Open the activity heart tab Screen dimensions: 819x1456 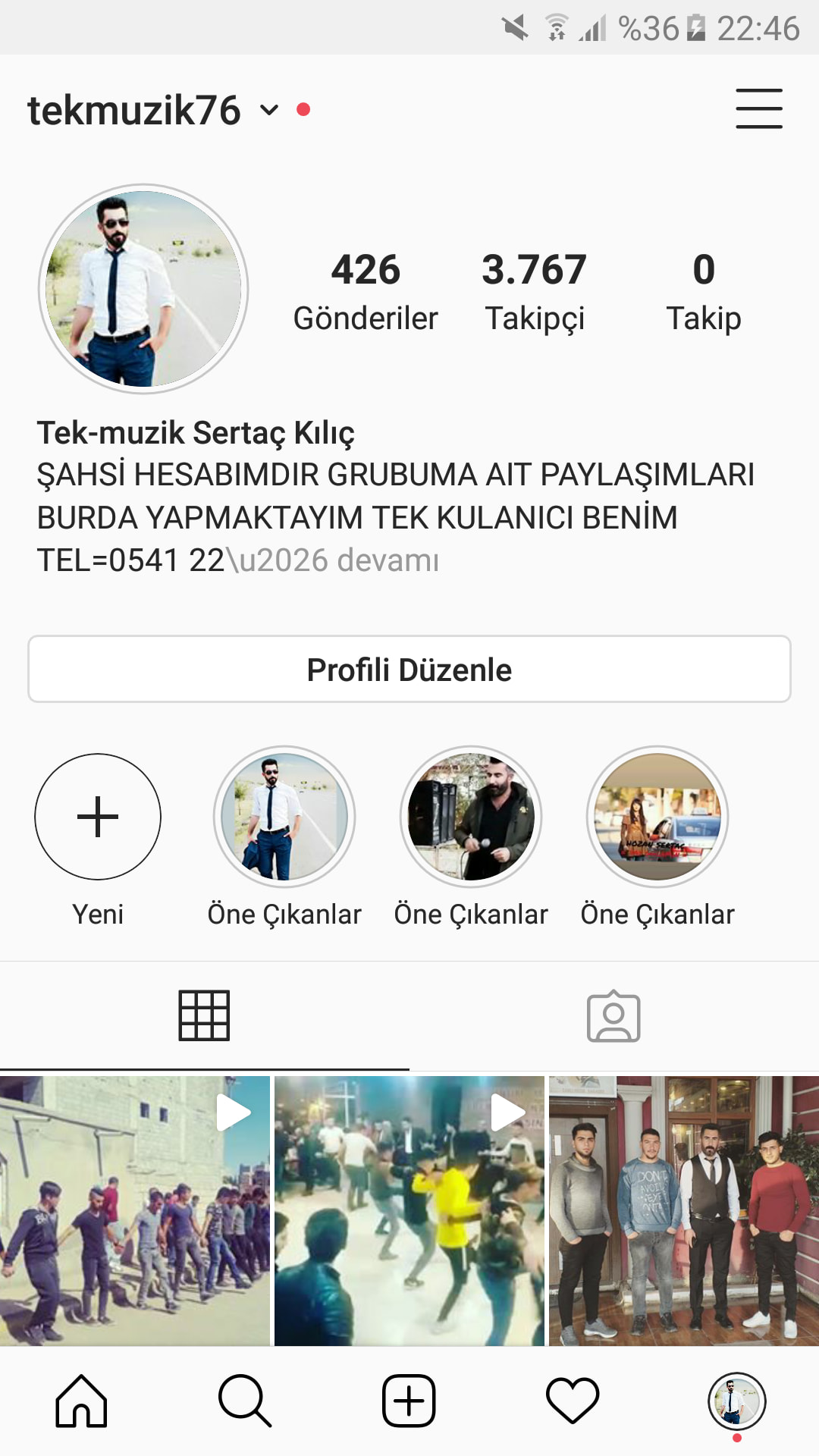(x=573, y=1401)
